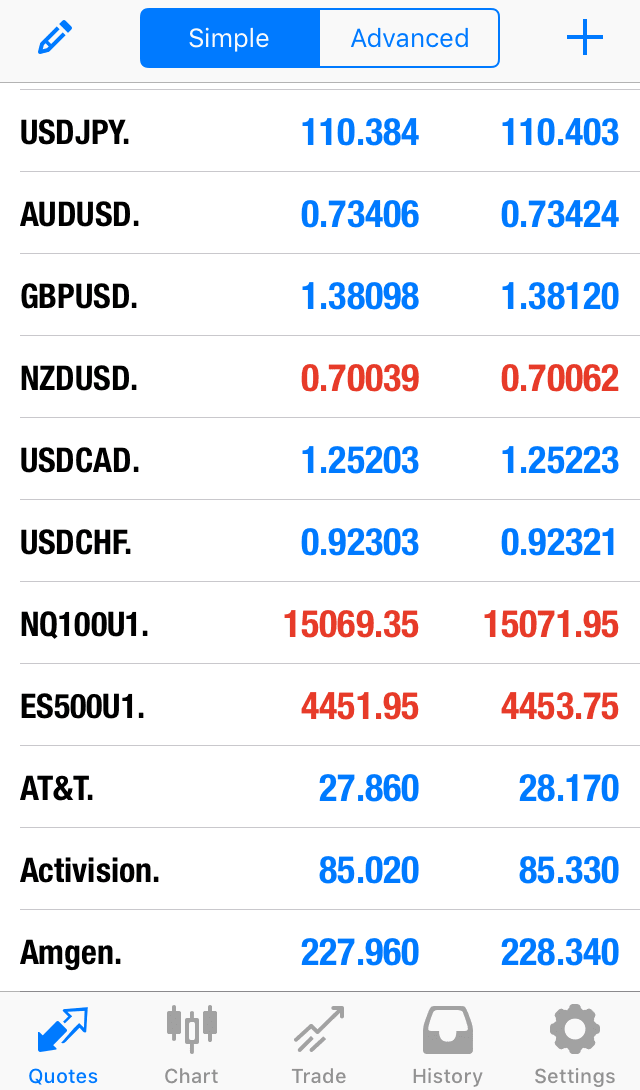Open the Amgen quote row
Screen dimensions: 640x1090
point(320,952)
